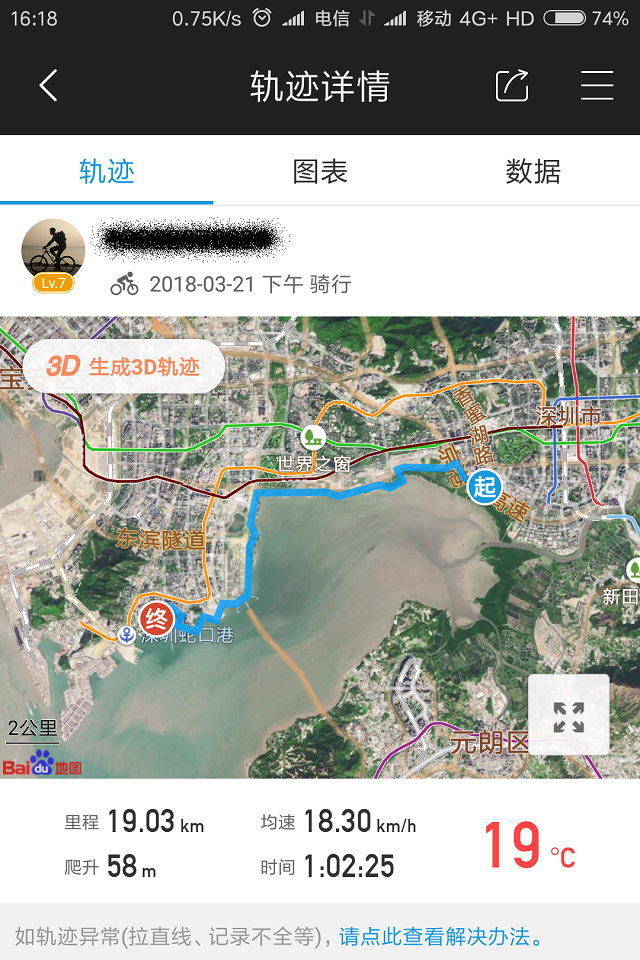Expand the map to fullscreen

coord(568,714)
